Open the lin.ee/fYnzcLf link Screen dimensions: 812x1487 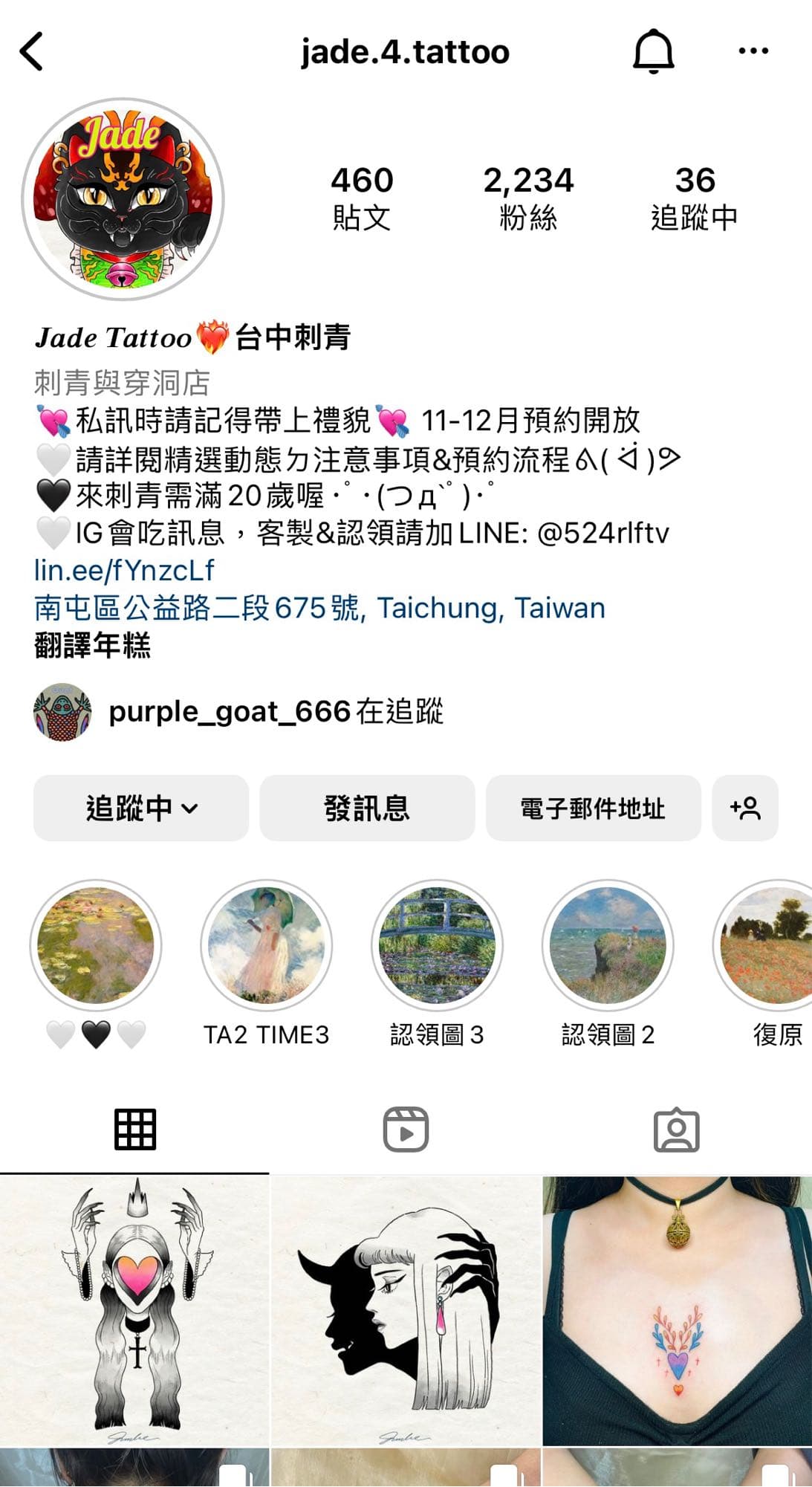click(124, 571)
